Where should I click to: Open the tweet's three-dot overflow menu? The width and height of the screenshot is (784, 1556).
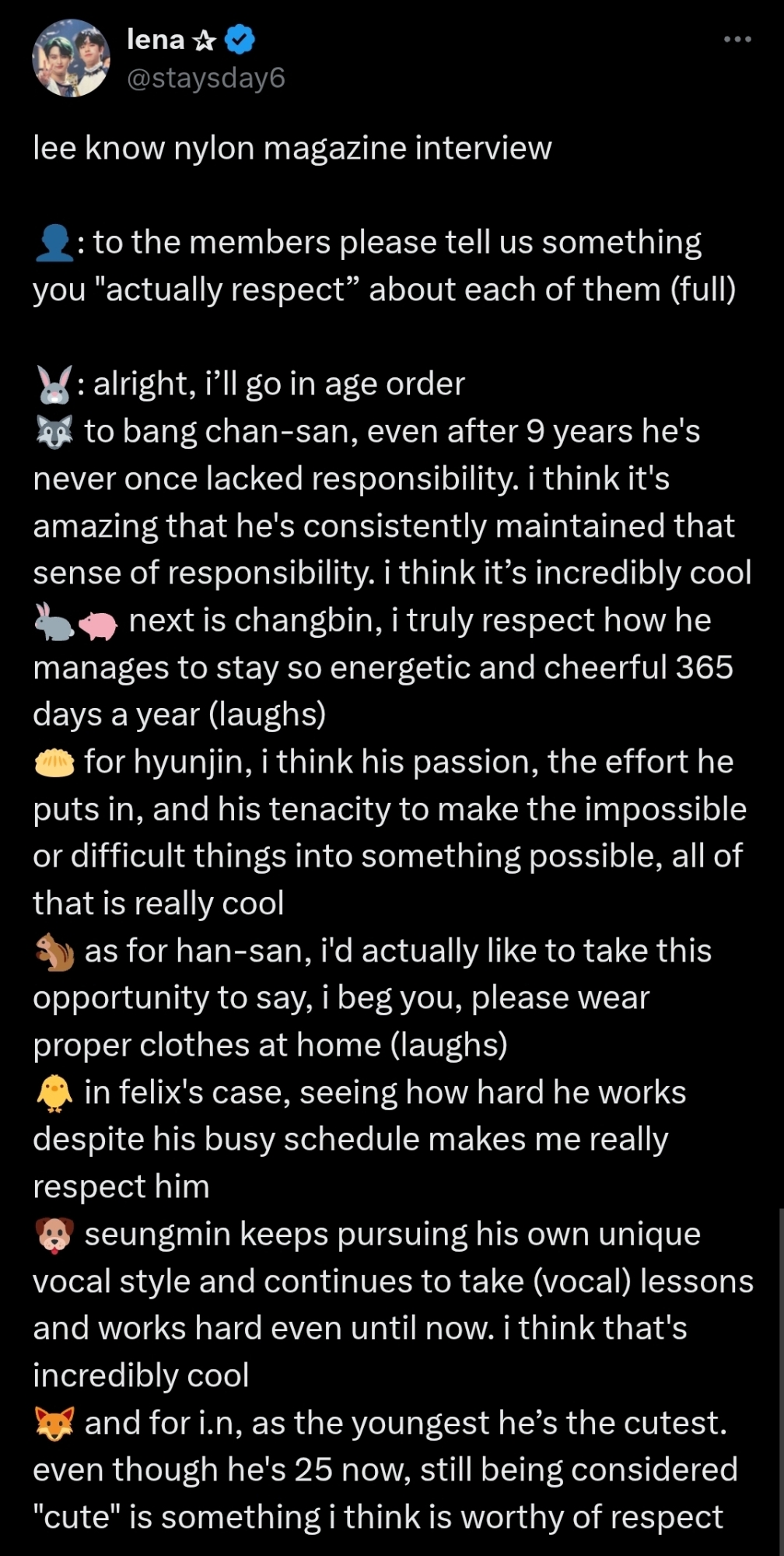[x=737, y=39]
